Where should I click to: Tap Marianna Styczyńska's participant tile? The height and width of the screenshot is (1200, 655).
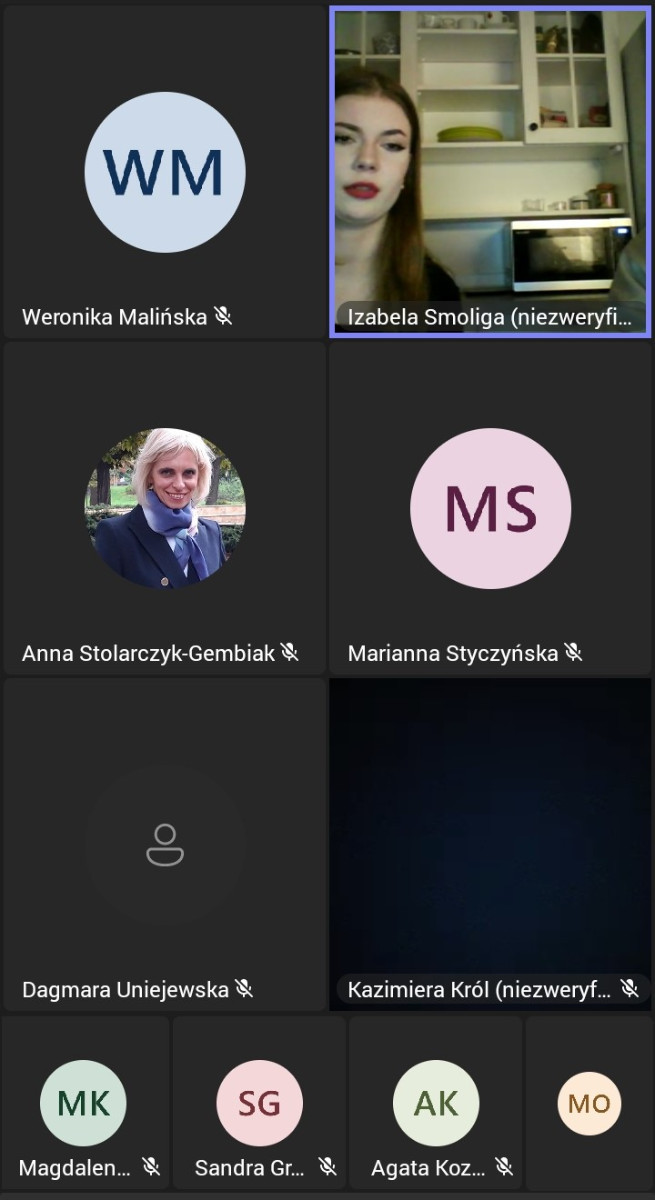coord(490,508)
